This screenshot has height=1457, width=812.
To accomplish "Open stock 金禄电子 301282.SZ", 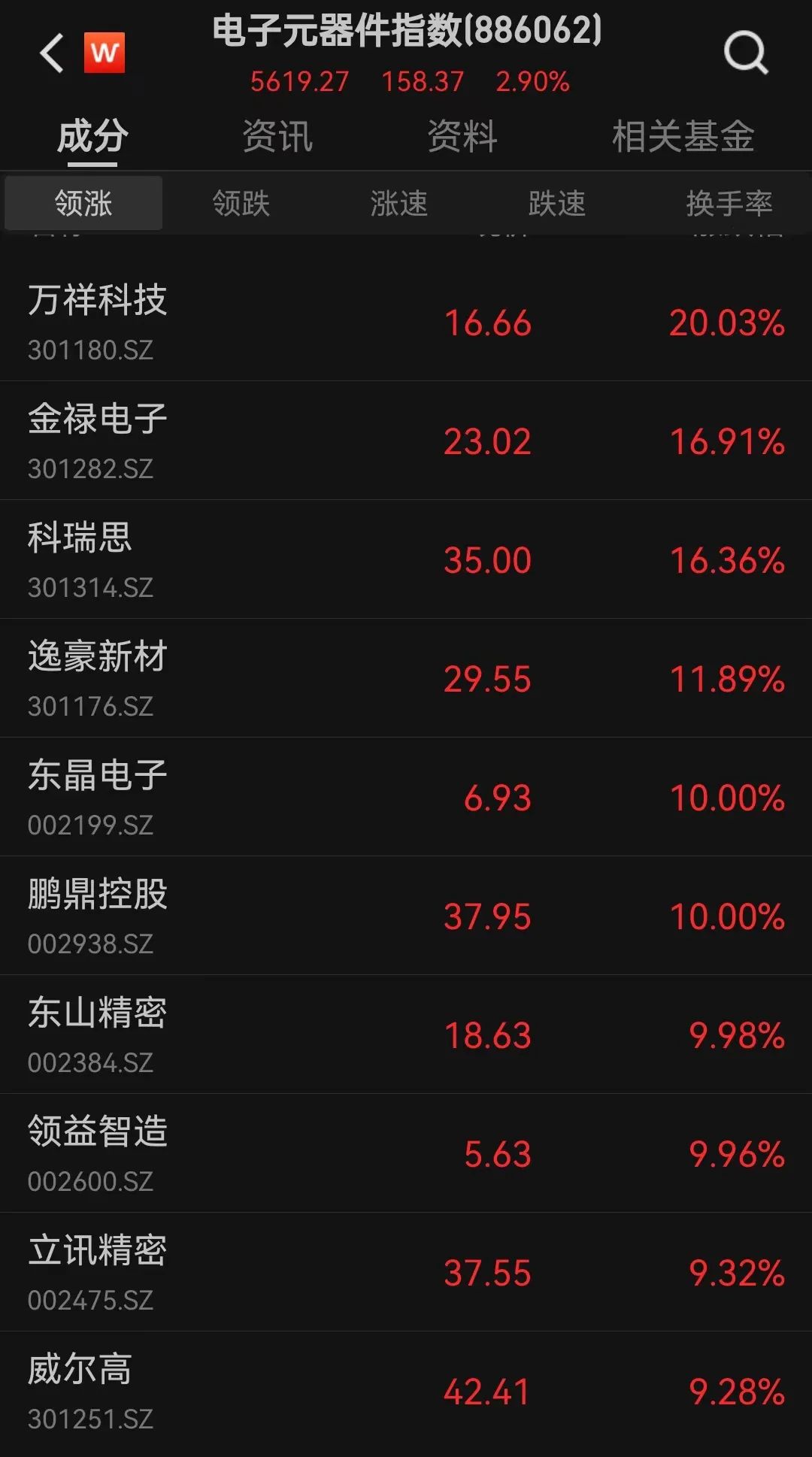I will click(x=406, y=441).
